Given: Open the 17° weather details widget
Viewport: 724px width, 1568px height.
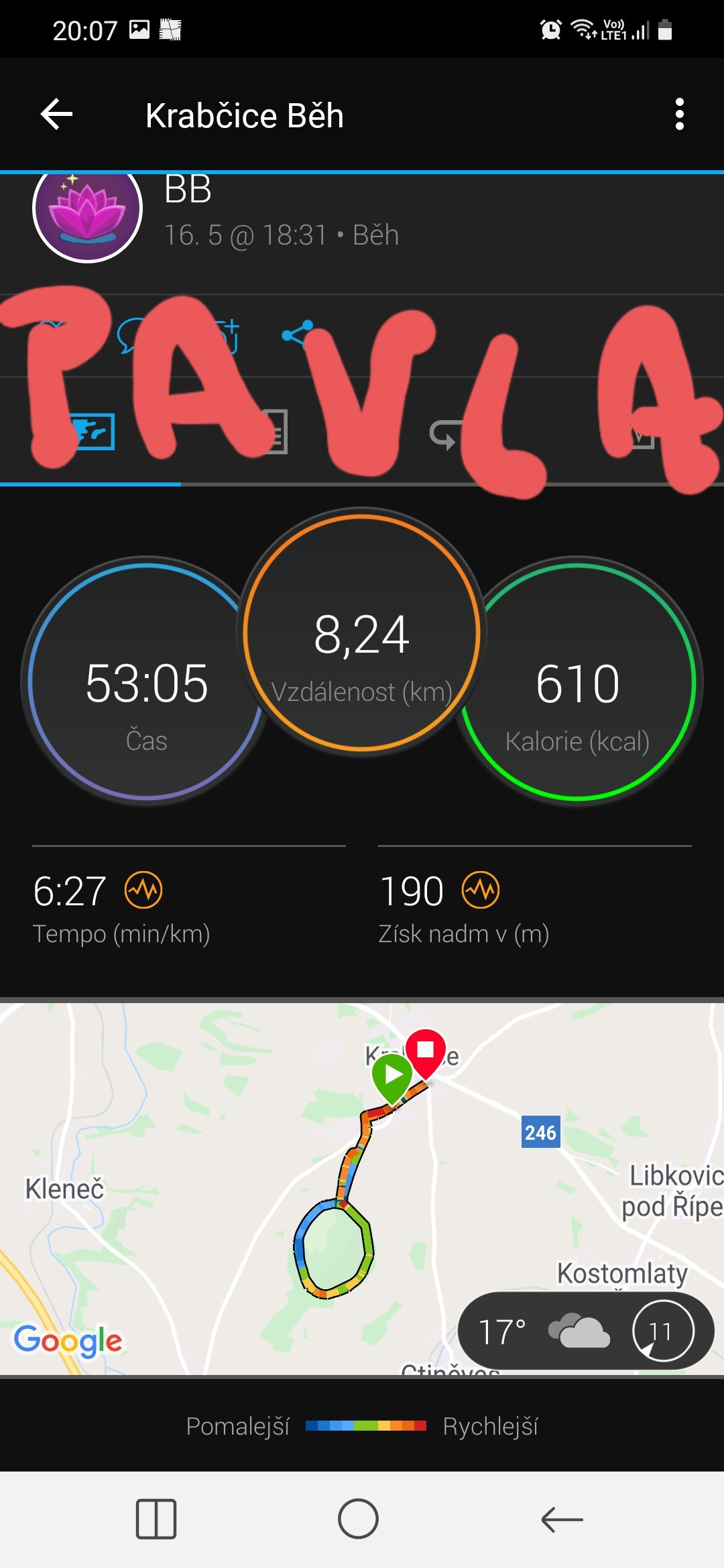Looking at the screenshot, I should [x=586, y=1331].
